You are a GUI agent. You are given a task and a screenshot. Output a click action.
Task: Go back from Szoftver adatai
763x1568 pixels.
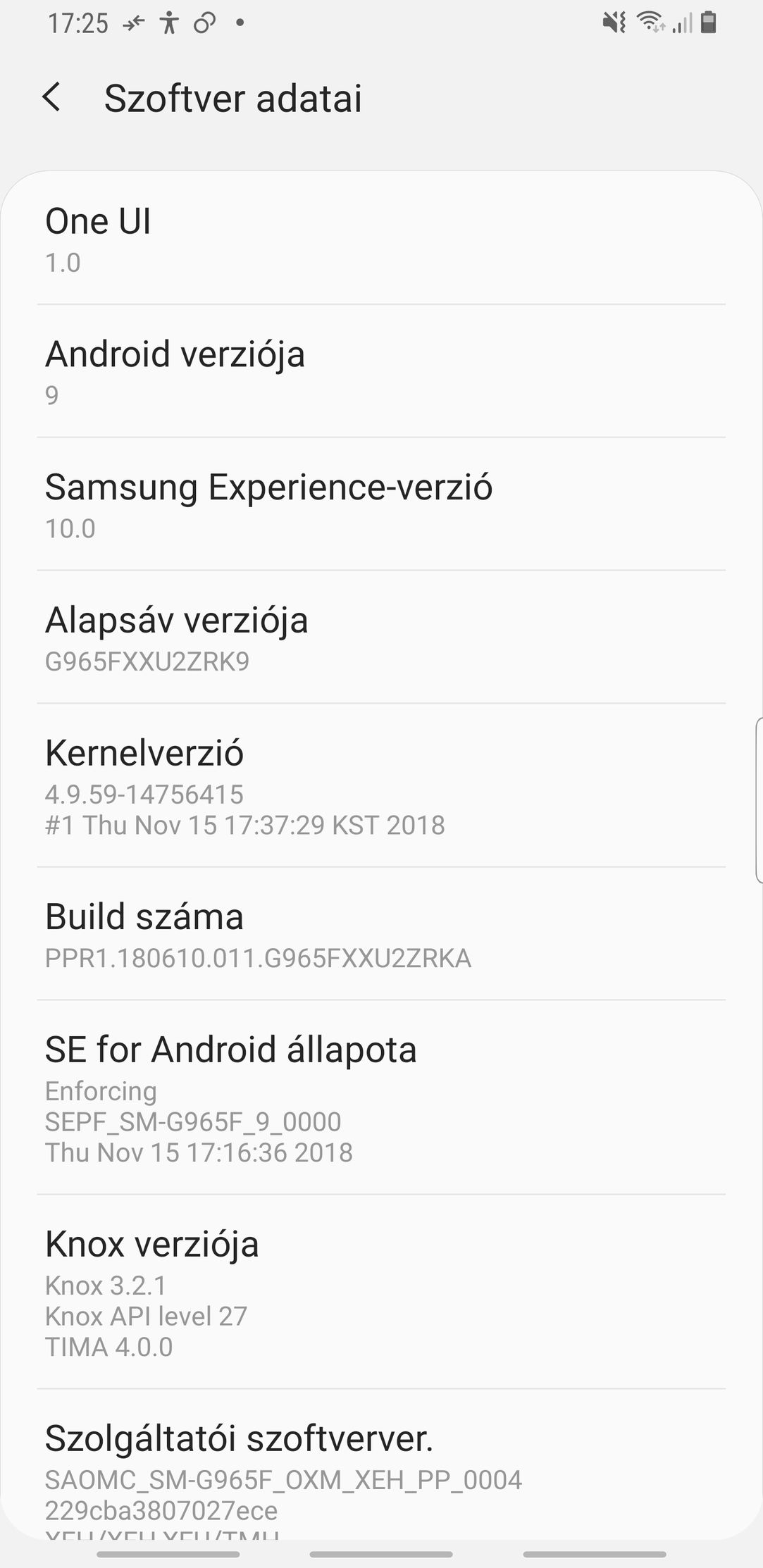coord(52,97)
